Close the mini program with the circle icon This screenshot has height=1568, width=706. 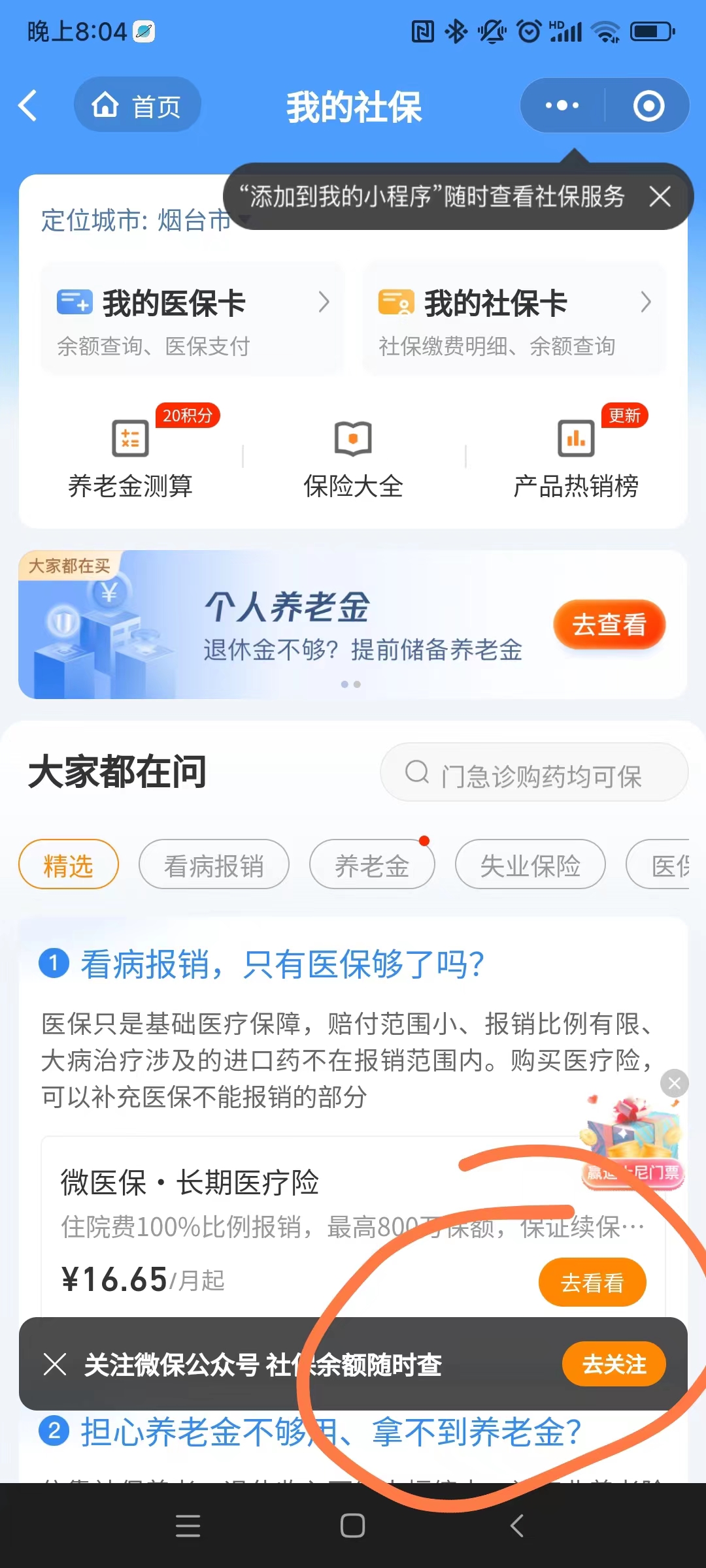(648, 105)
